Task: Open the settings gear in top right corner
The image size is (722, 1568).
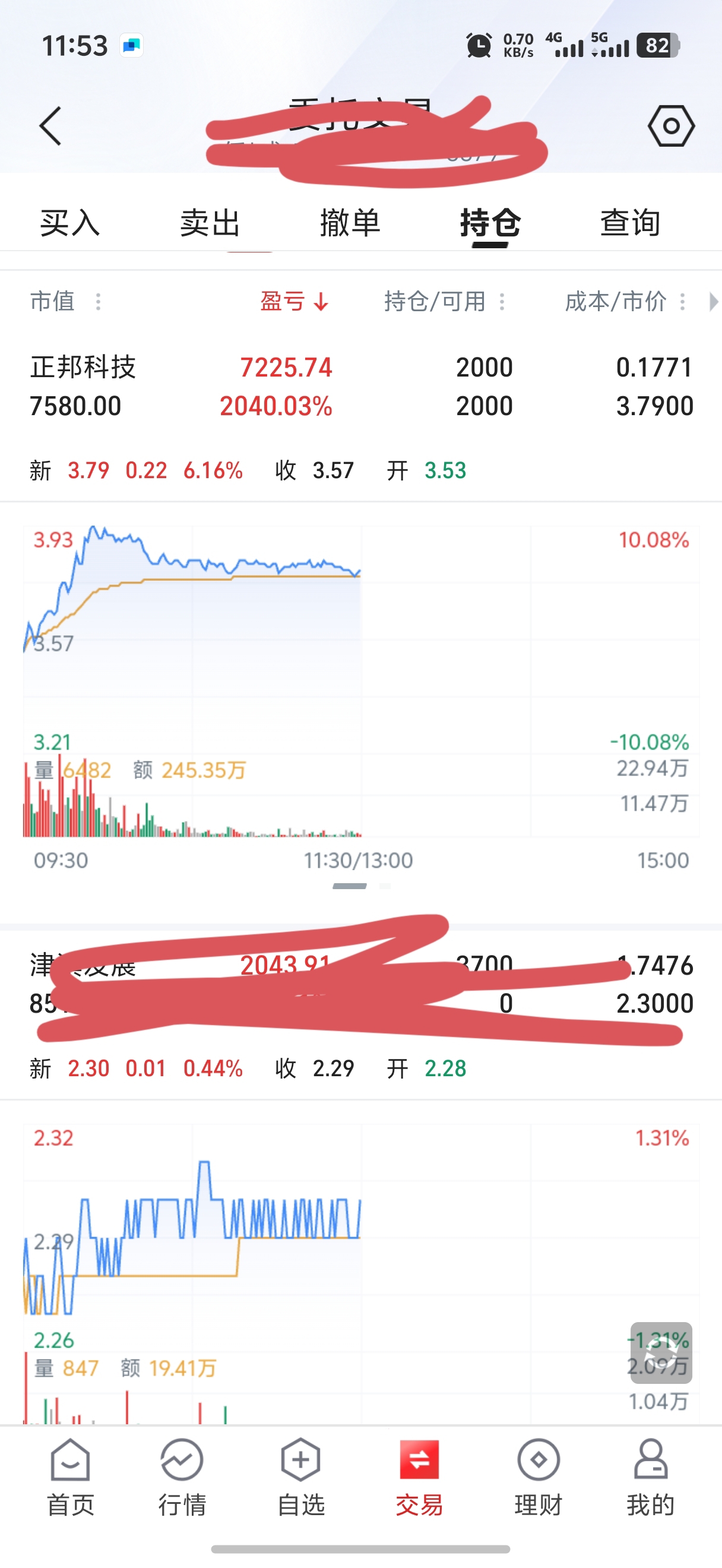Action: (x=671, y=125)
